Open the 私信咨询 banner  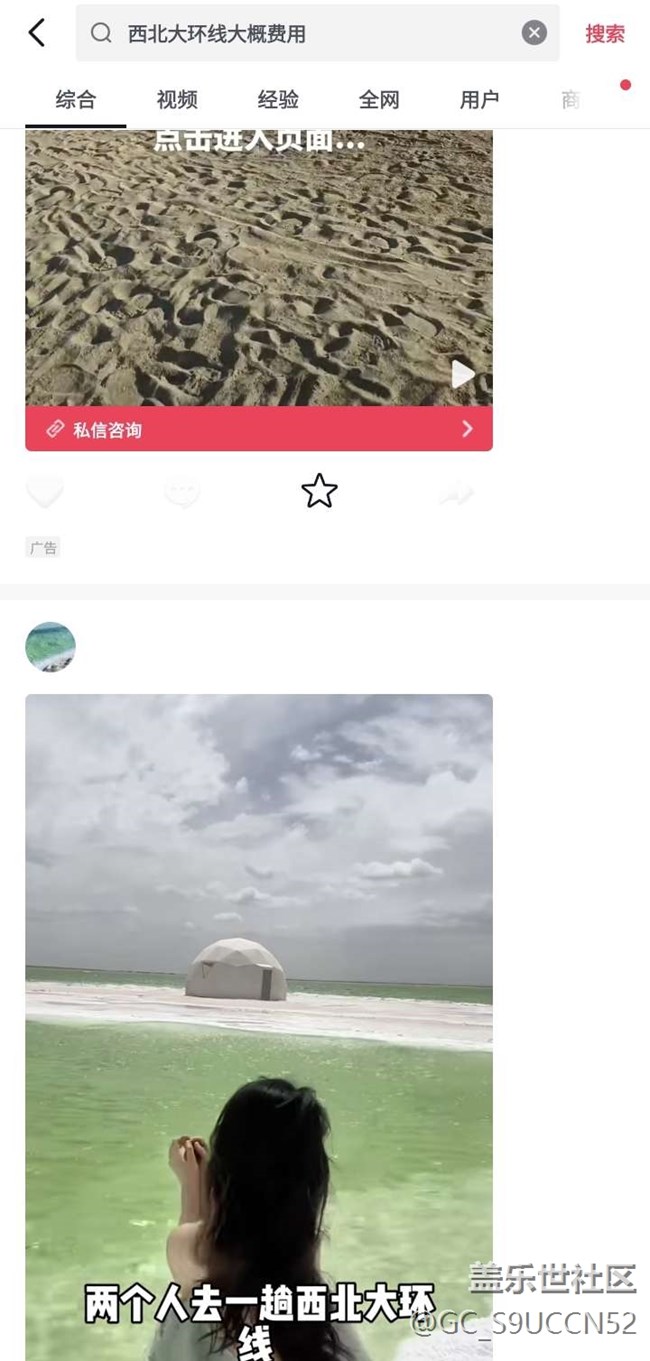coord(258,429)
